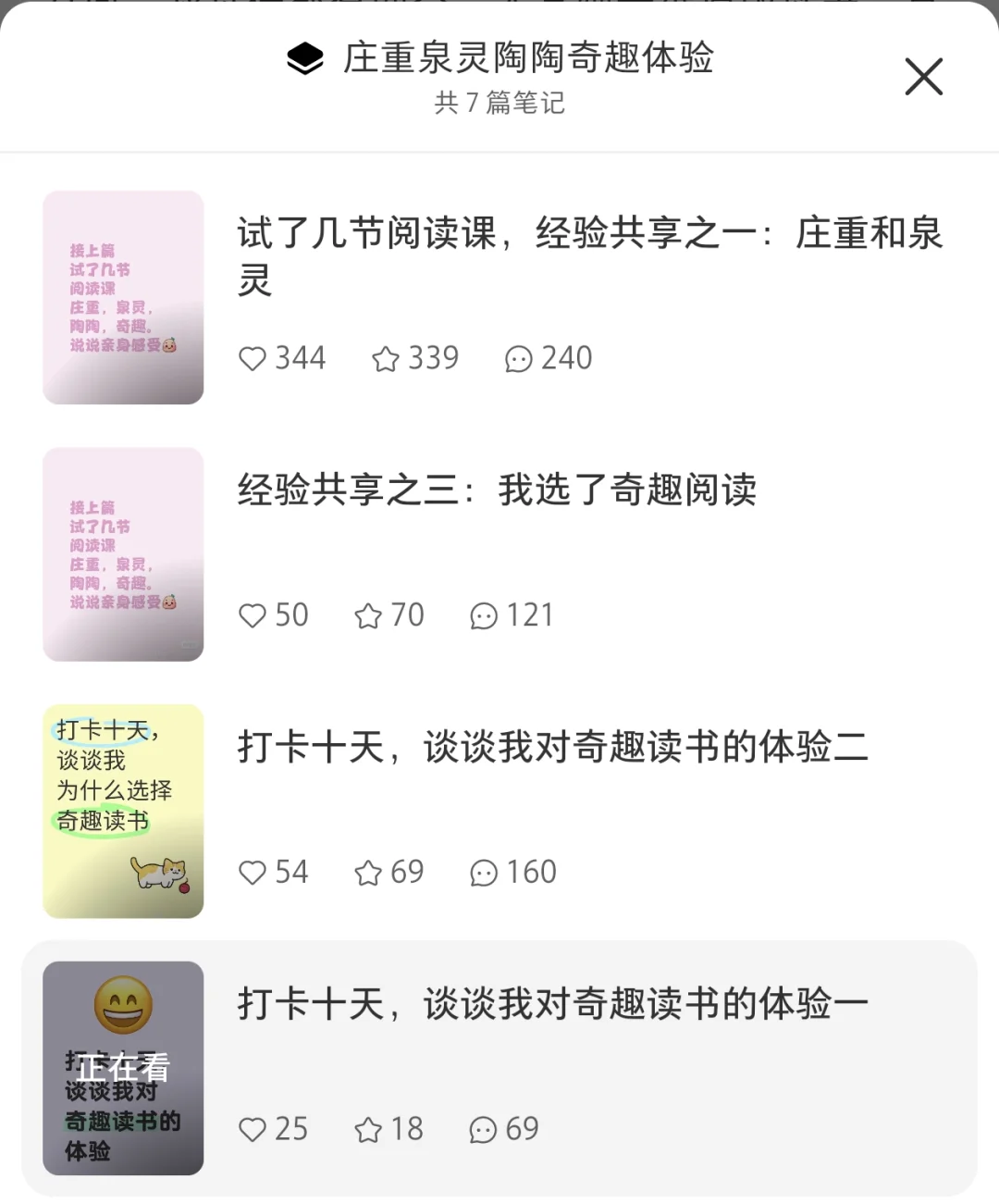Tap the yellow cat thumbnail of 体验二
Viewport: 999px width, 1204px height.
pos(123,812)
